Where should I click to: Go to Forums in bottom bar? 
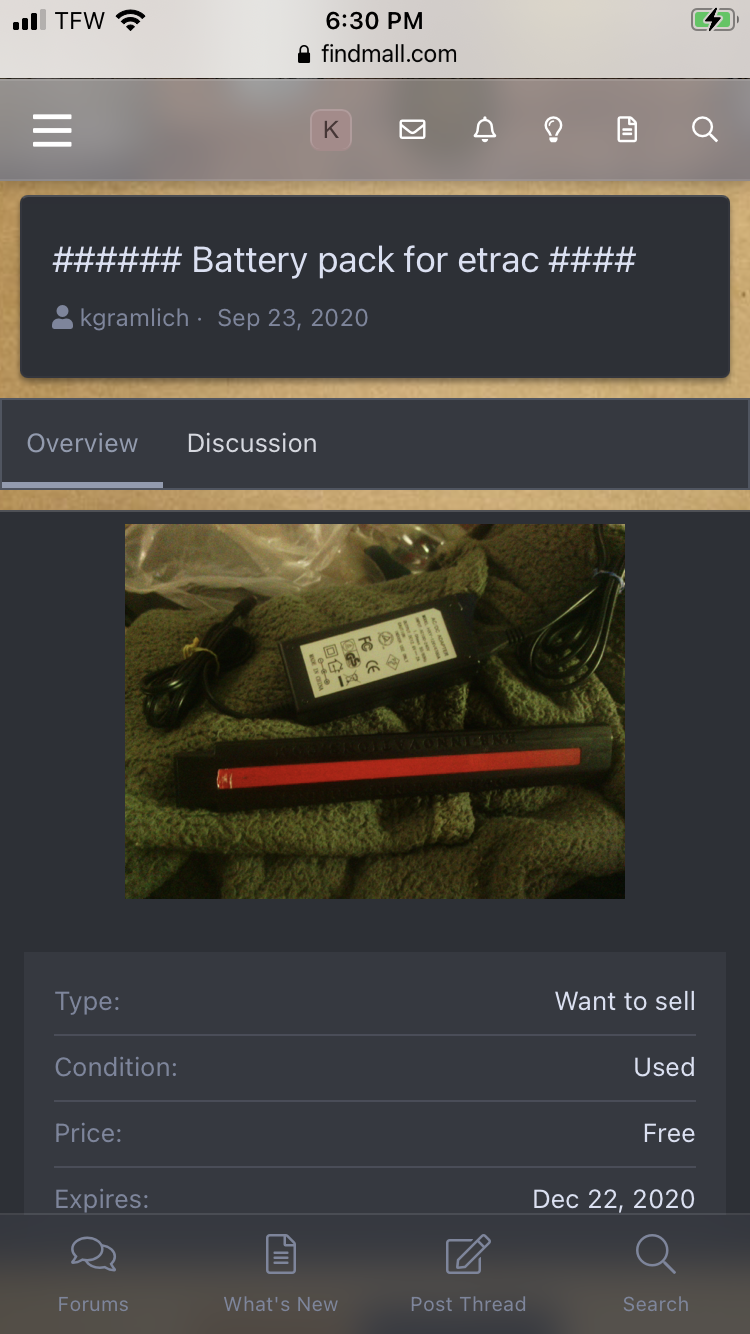[x=93, y=1274]
